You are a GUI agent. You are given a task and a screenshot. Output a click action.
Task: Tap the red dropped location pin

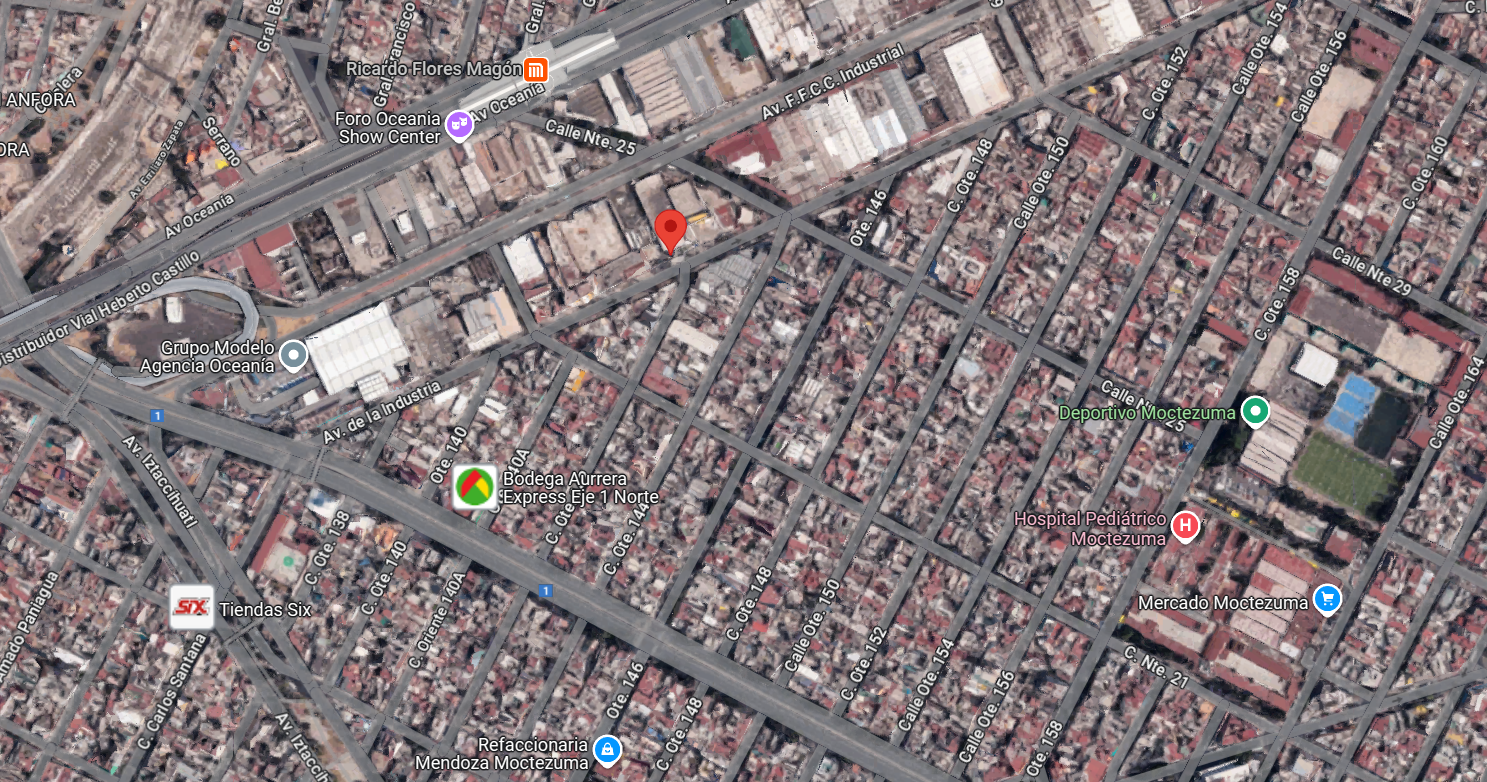(x=671, y=231)
